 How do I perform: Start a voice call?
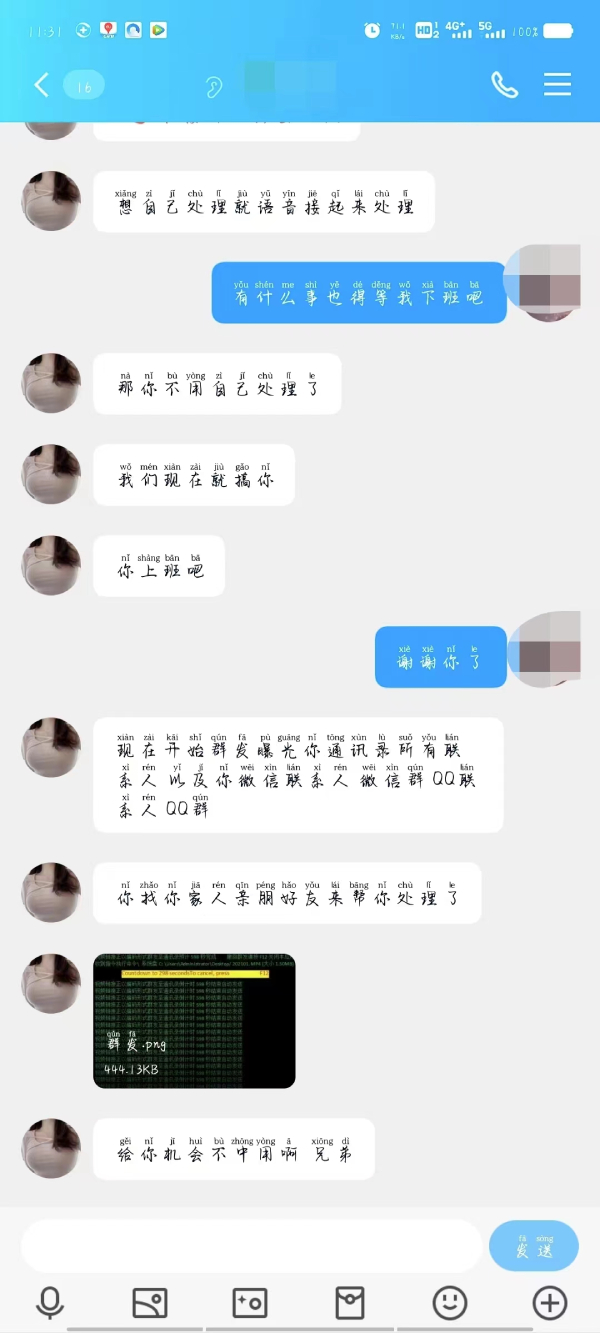pos(505,85)
